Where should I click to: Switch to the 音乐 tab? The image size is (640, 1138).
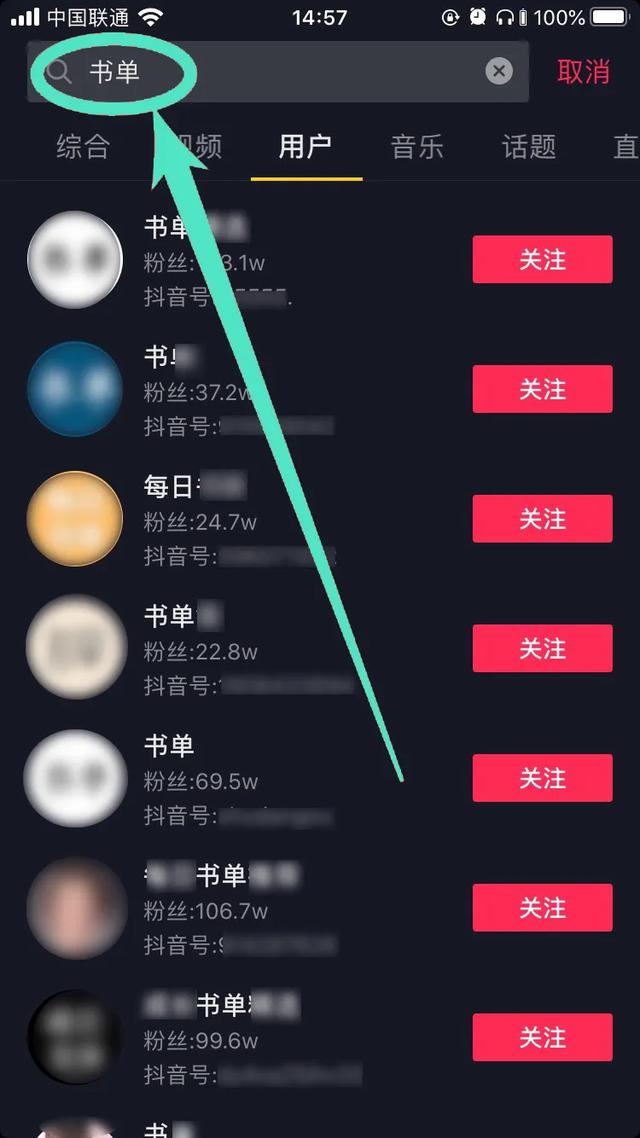(x=417, y=147)
